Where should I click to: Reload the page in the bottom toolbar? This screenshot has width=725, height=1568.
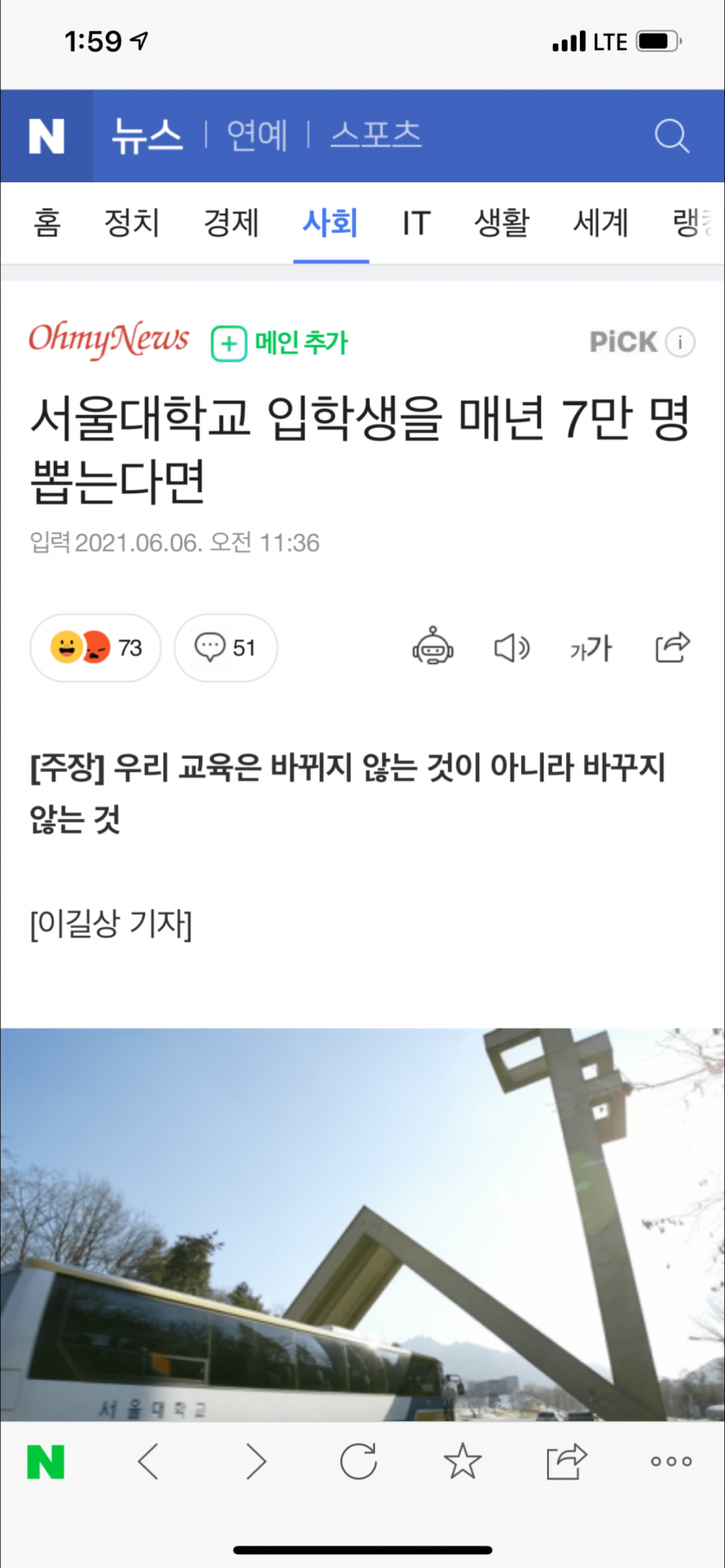coord(358,1462)
